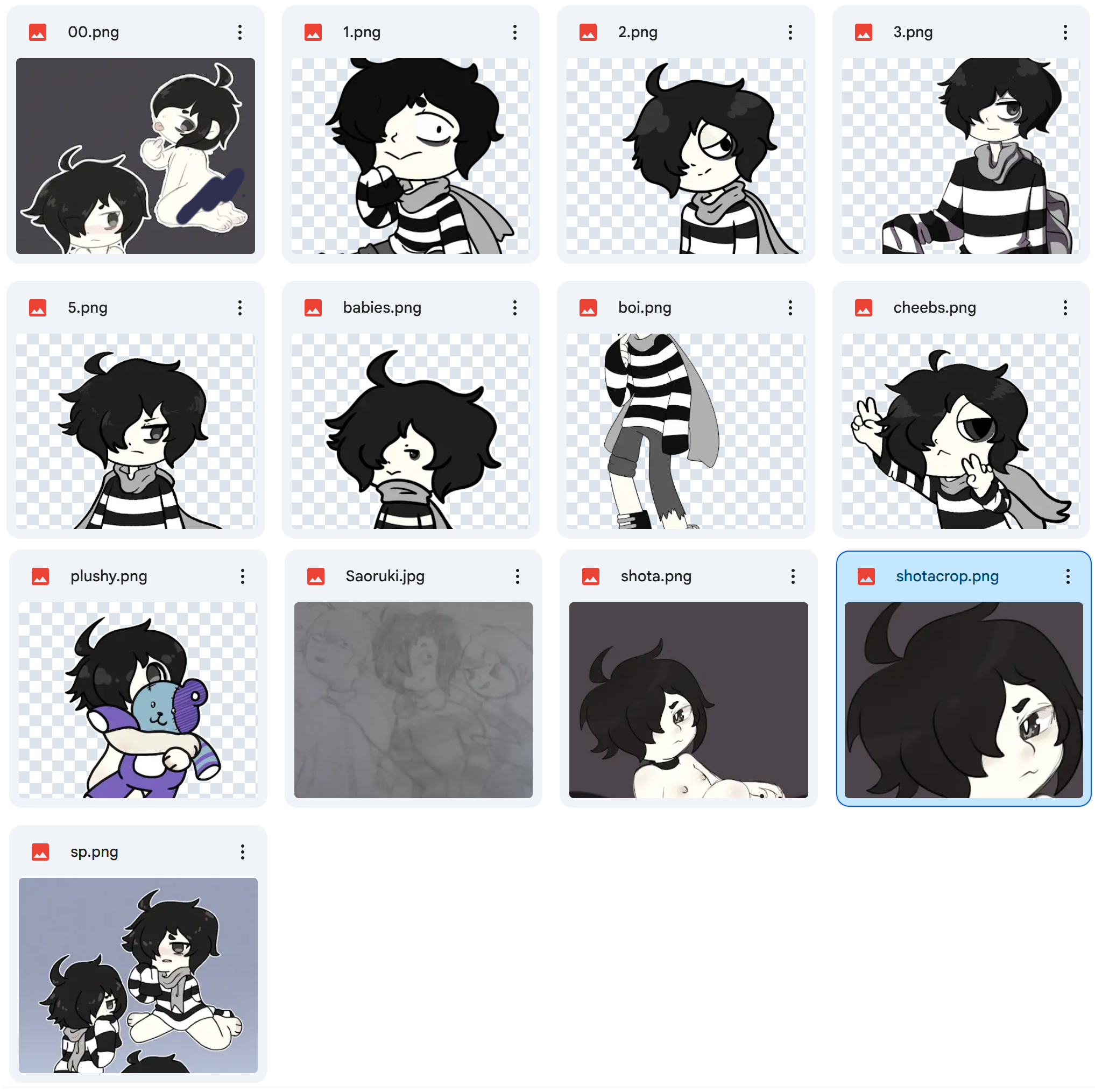Open more actions for boi.png
The width and height of the screenshot is (1095, 1092).
[x=789, y=308]
